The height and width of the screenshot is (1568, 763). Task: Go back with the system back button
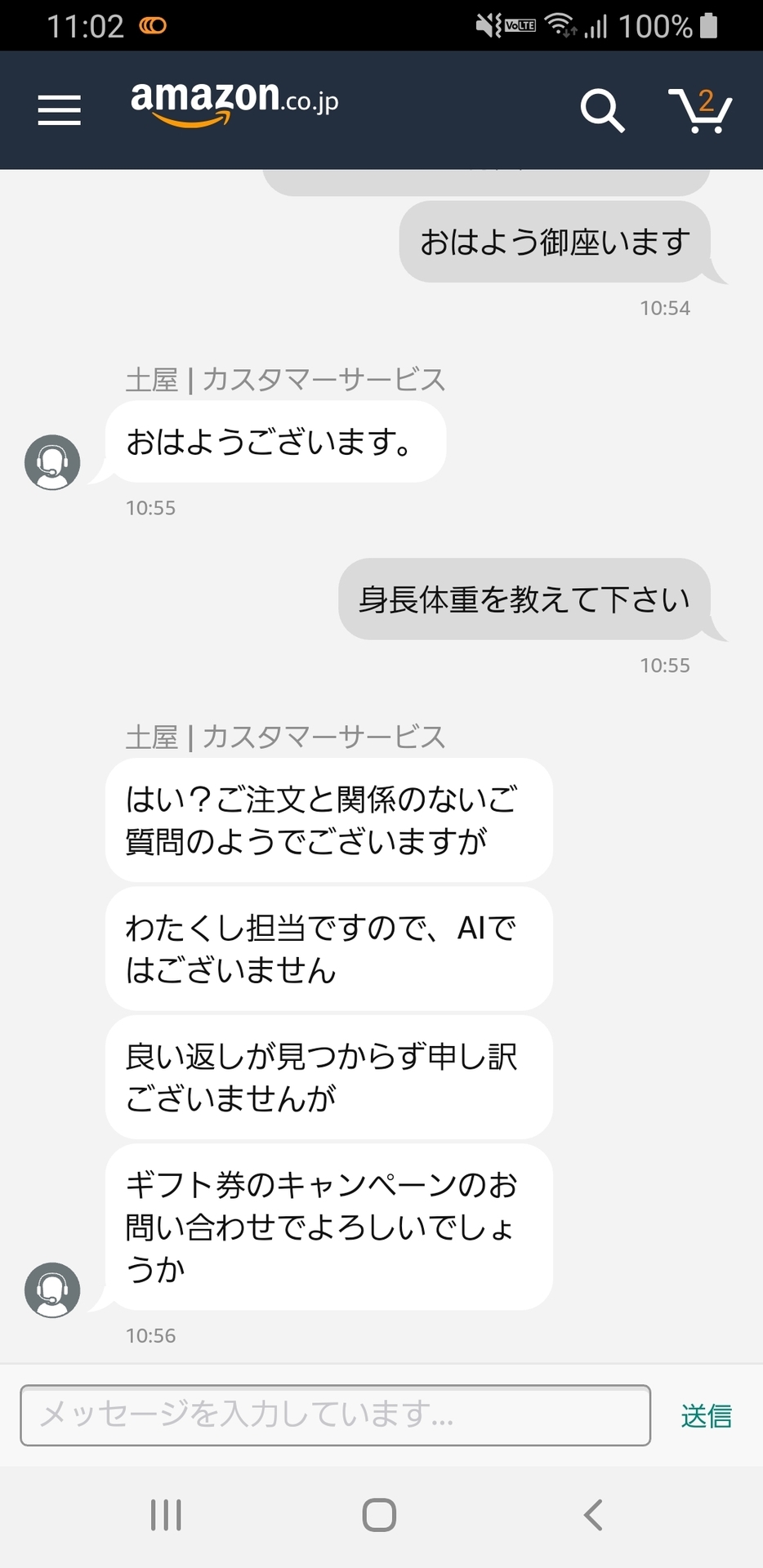pos(594,1515)
